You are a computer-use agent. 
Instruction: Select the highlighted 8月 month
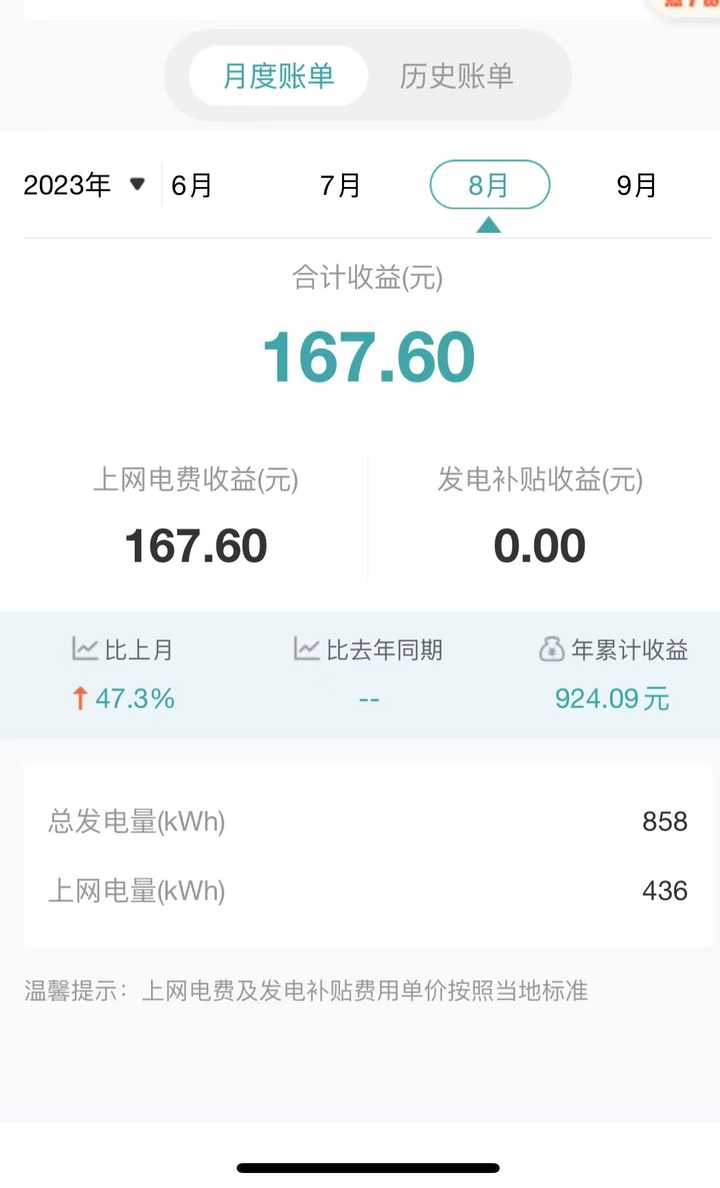click(490, 185)
